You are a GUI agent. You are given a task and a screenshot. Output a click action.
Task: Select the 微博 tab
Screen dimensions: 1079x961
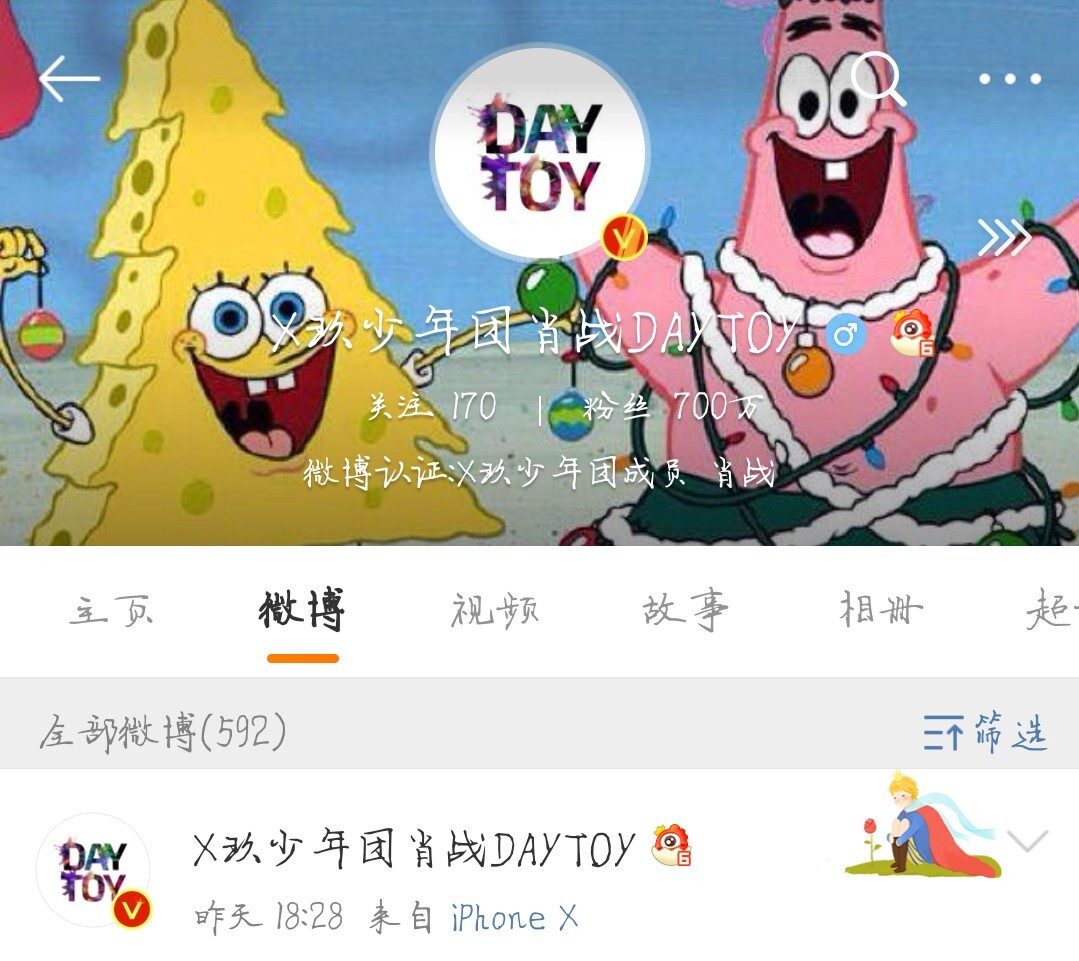(x=302, y=610)
